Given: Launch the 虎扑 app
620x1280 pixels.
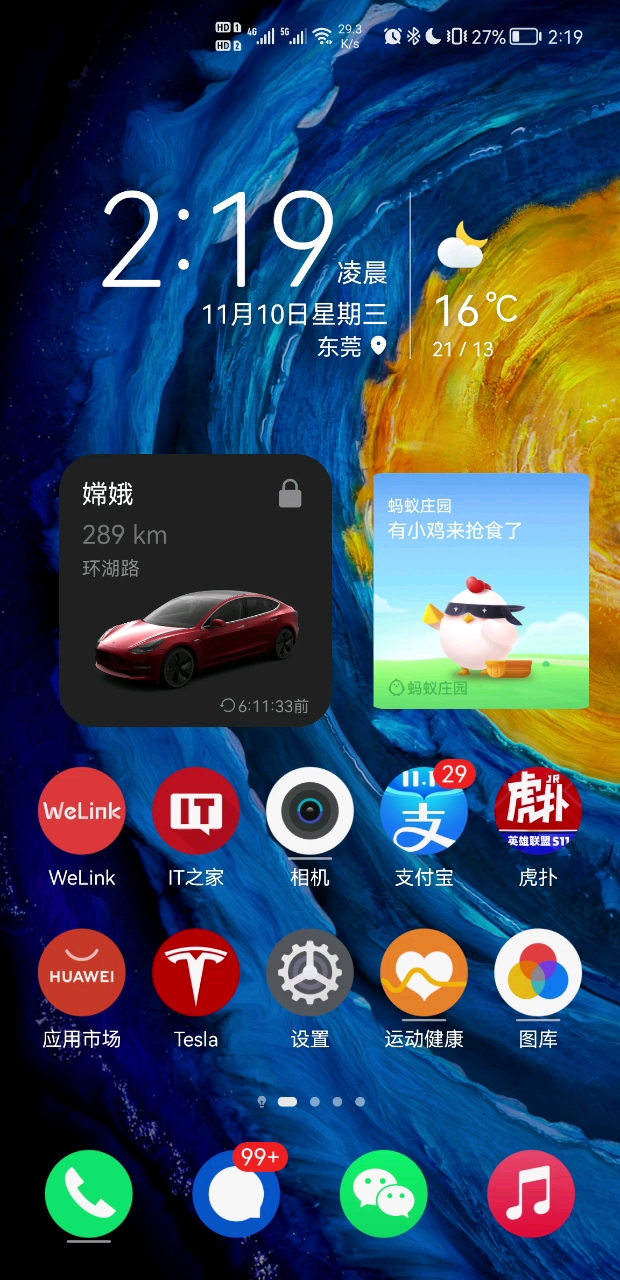Looking at the screenshot, I should click(538, 812).
